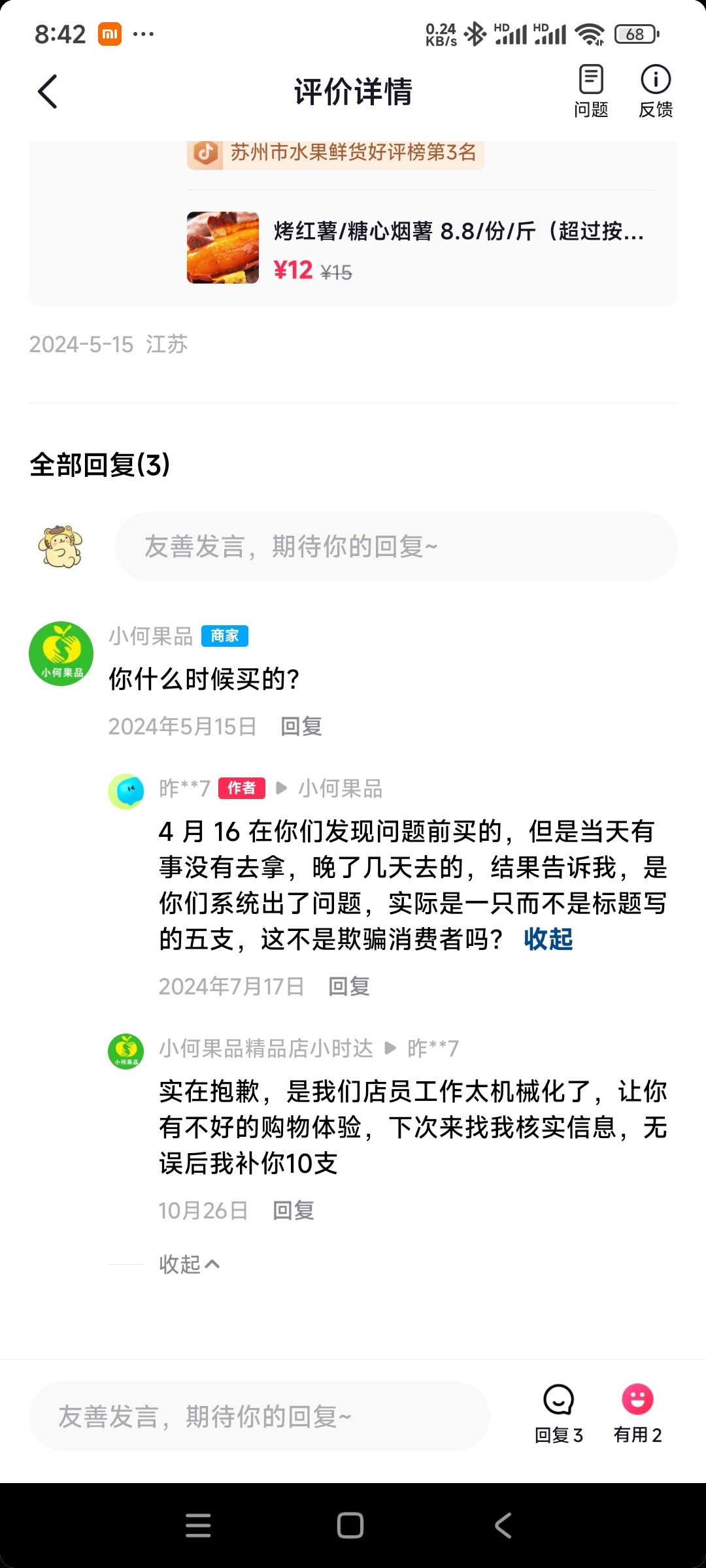This screenshot has width=706, height=1568.
Task: Reply to 小何果品's comment from 2024年5月15日
Action: coord(301,727)
